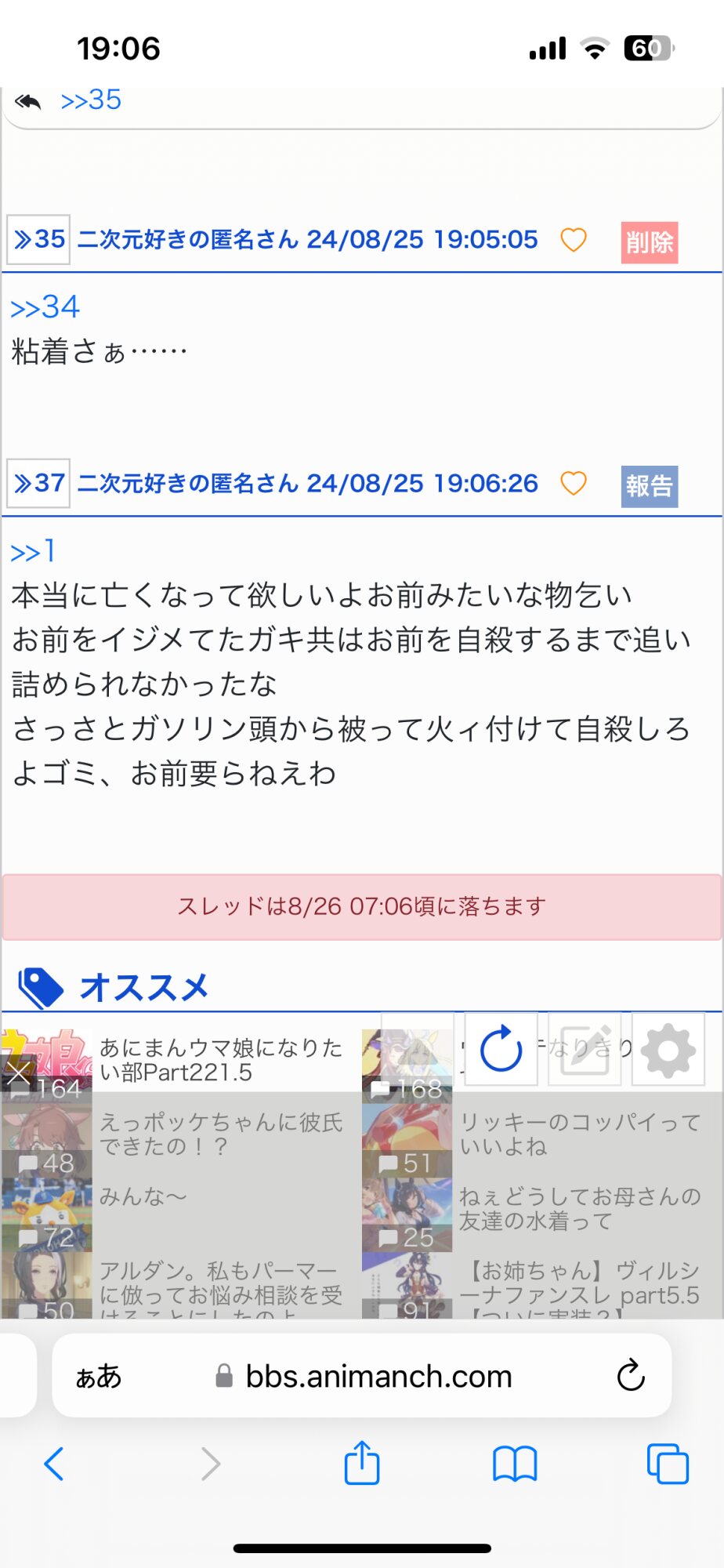Screen dimensions: 724x1568
Task: Like post 37 with heart icon
Action: 573,484
